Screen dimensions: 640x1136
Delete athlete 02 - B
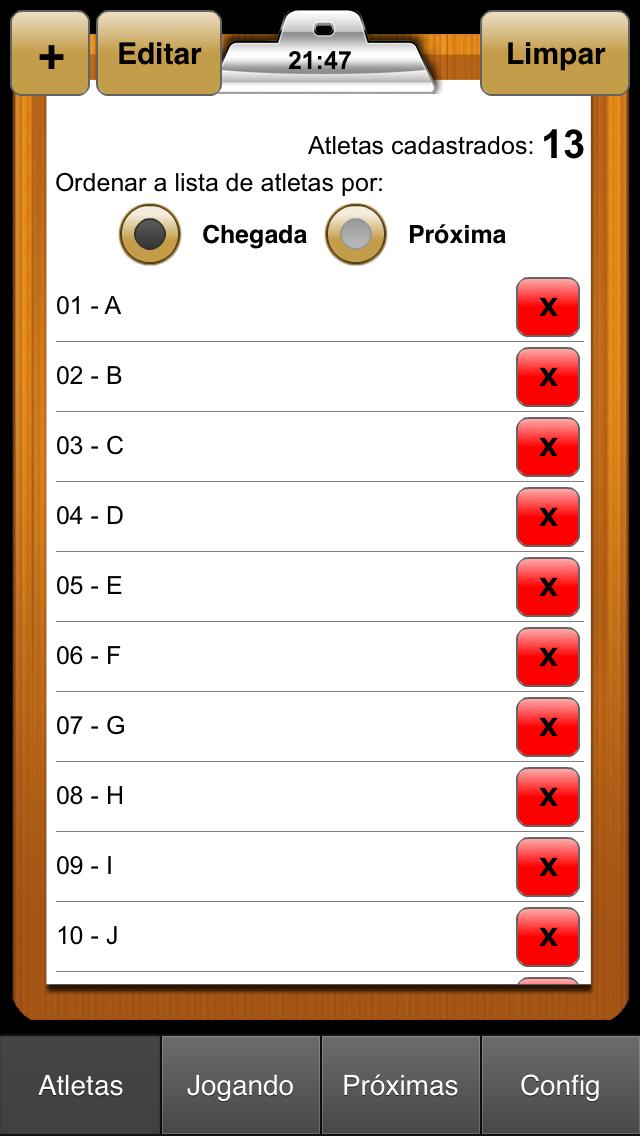[x=547, y=377]
